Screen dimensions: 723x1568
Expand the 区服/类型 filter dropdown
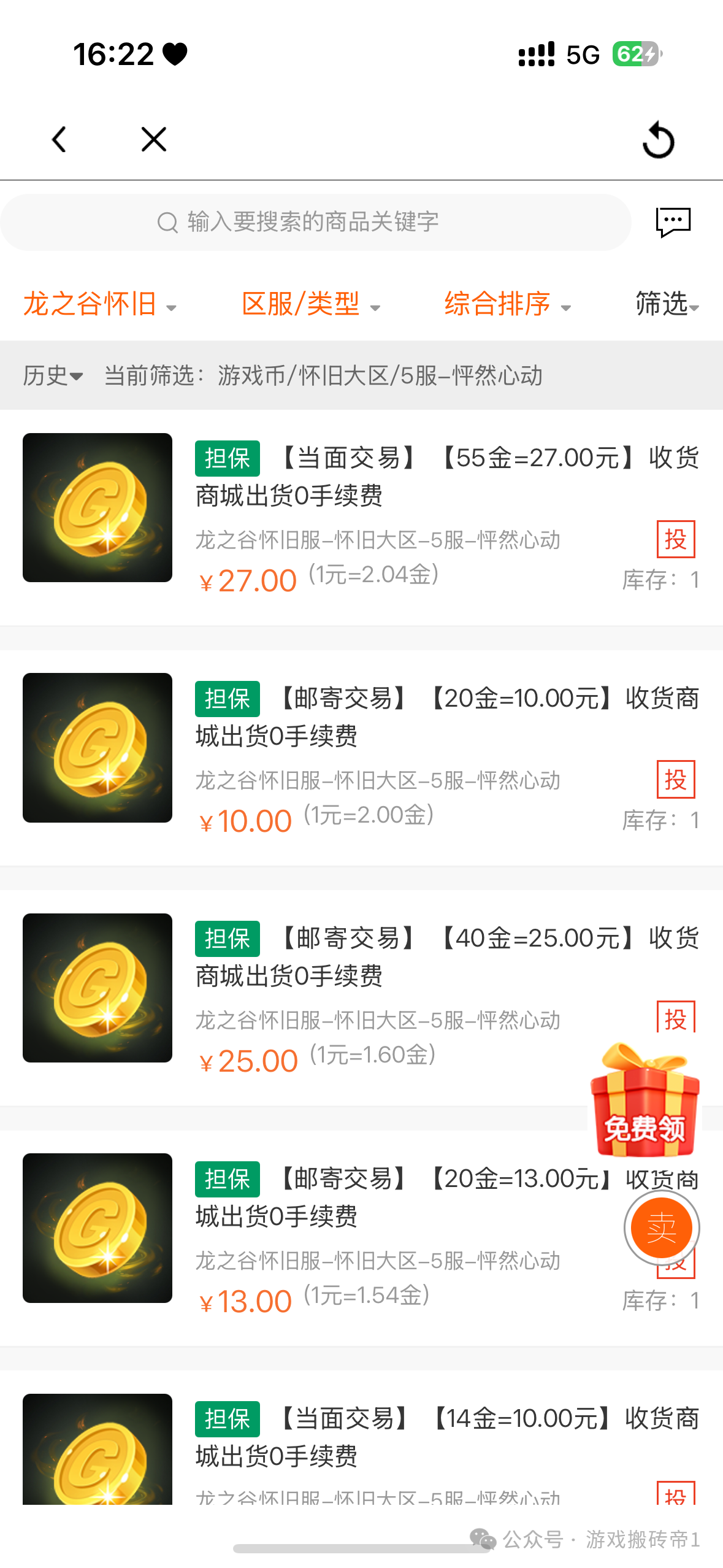coord(310,304)
